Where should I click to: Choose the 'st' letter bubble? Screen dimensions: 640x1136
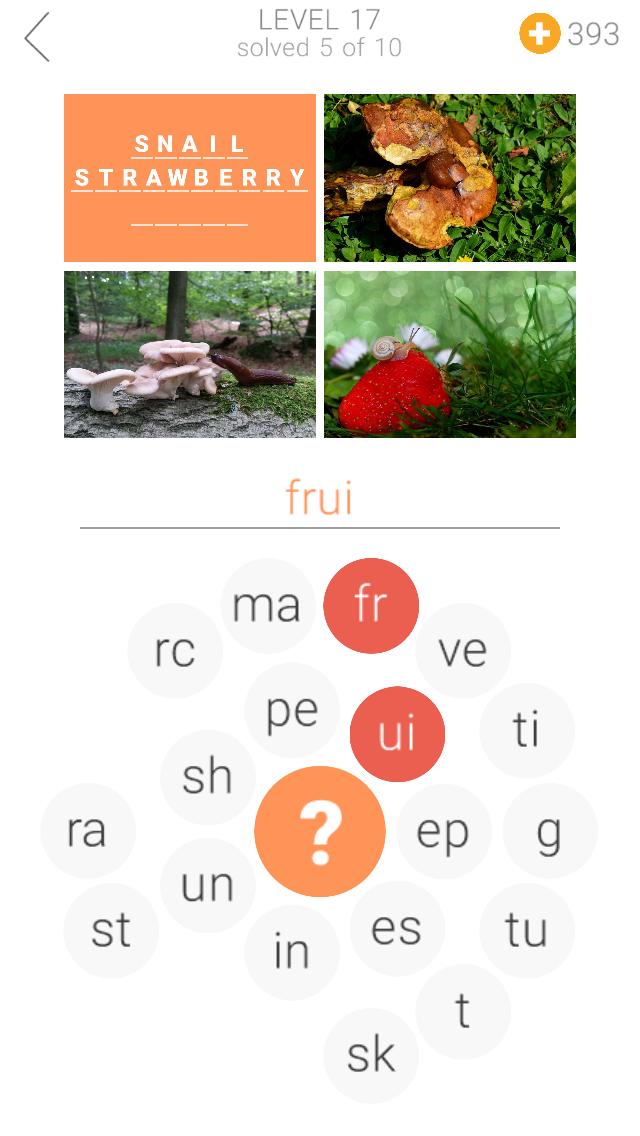coord(111,930)
